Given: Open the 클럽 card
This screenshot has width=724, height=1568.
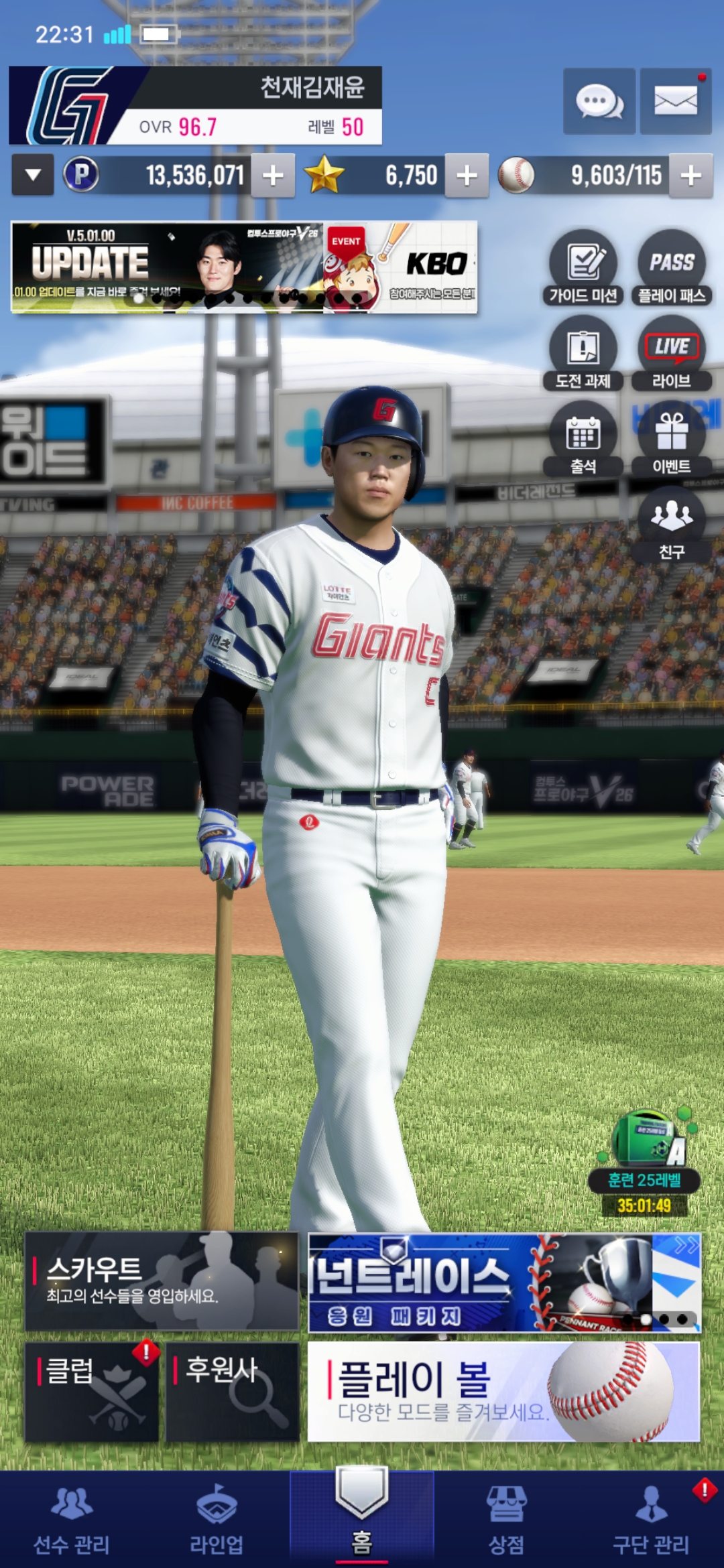Looking at the screenshot, I should coord(92,1392).
